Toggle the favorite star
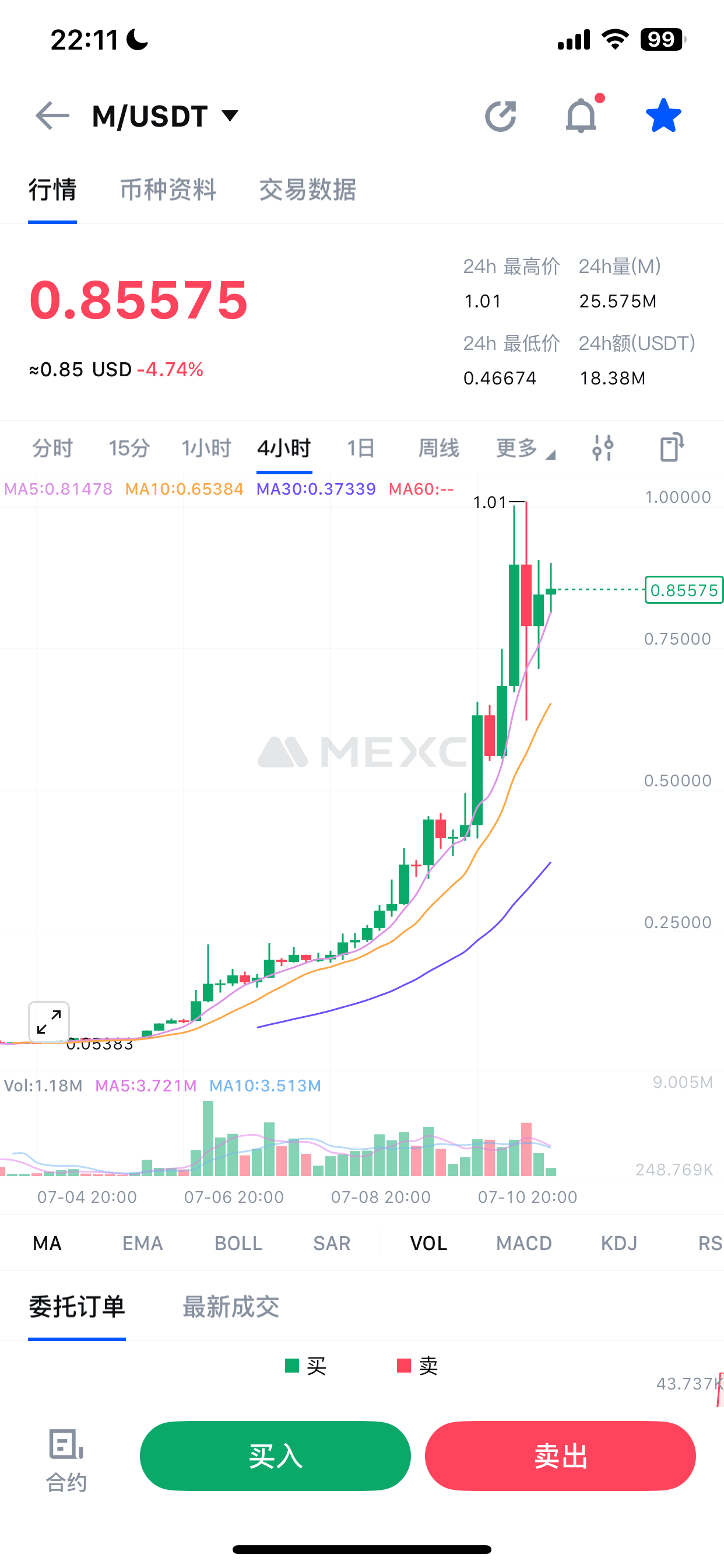 663,116
